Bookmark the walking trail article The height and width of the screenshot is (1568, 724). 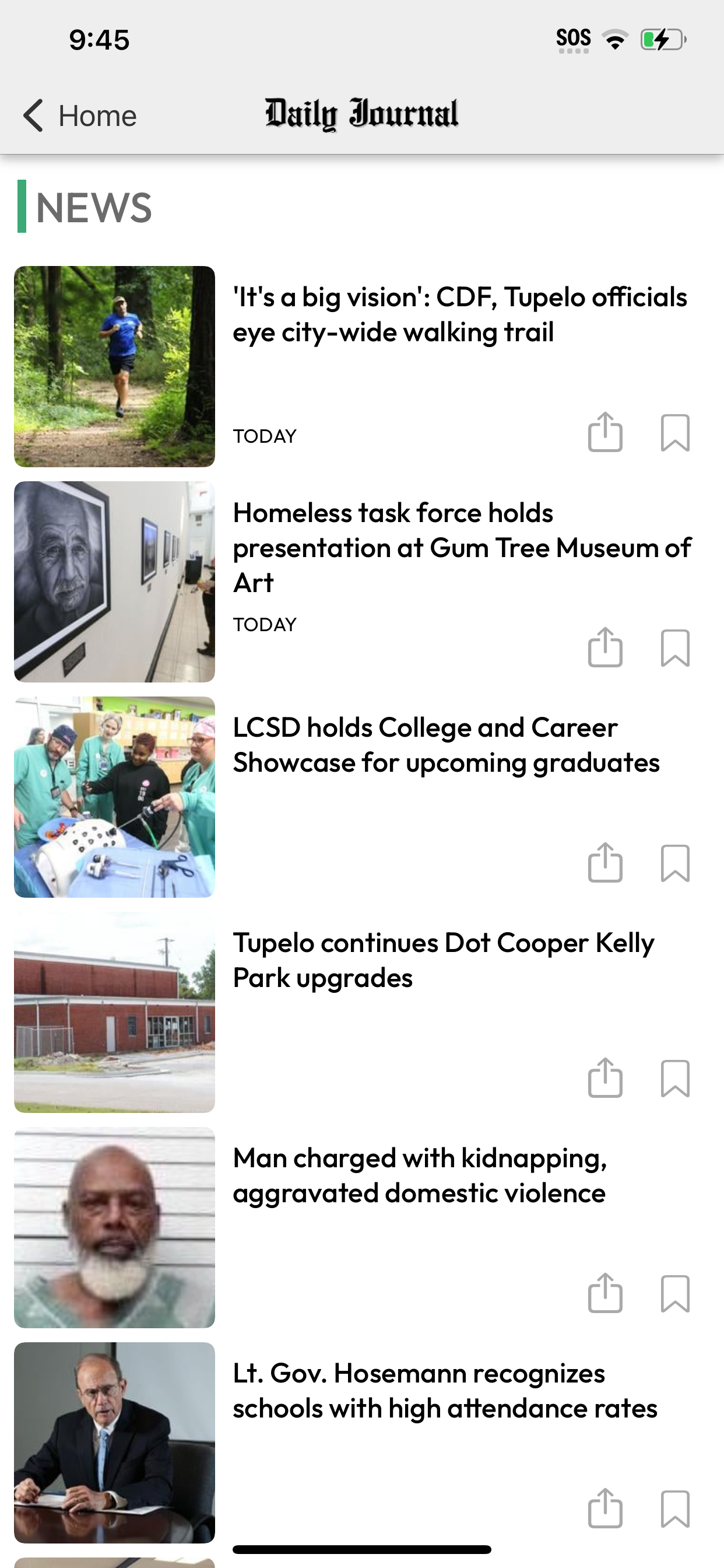tap(674, 433)
